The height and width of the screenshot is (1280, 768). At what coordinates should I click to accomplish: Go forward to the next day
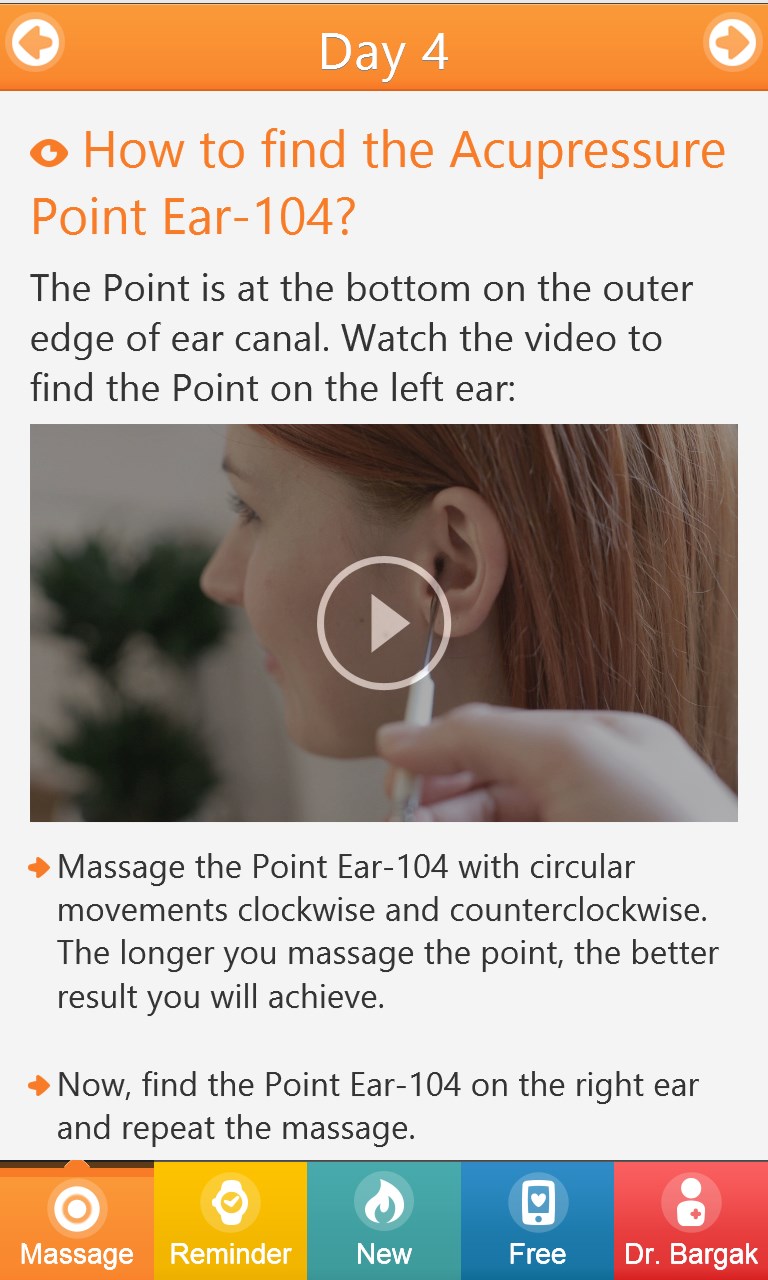[732, 43]
